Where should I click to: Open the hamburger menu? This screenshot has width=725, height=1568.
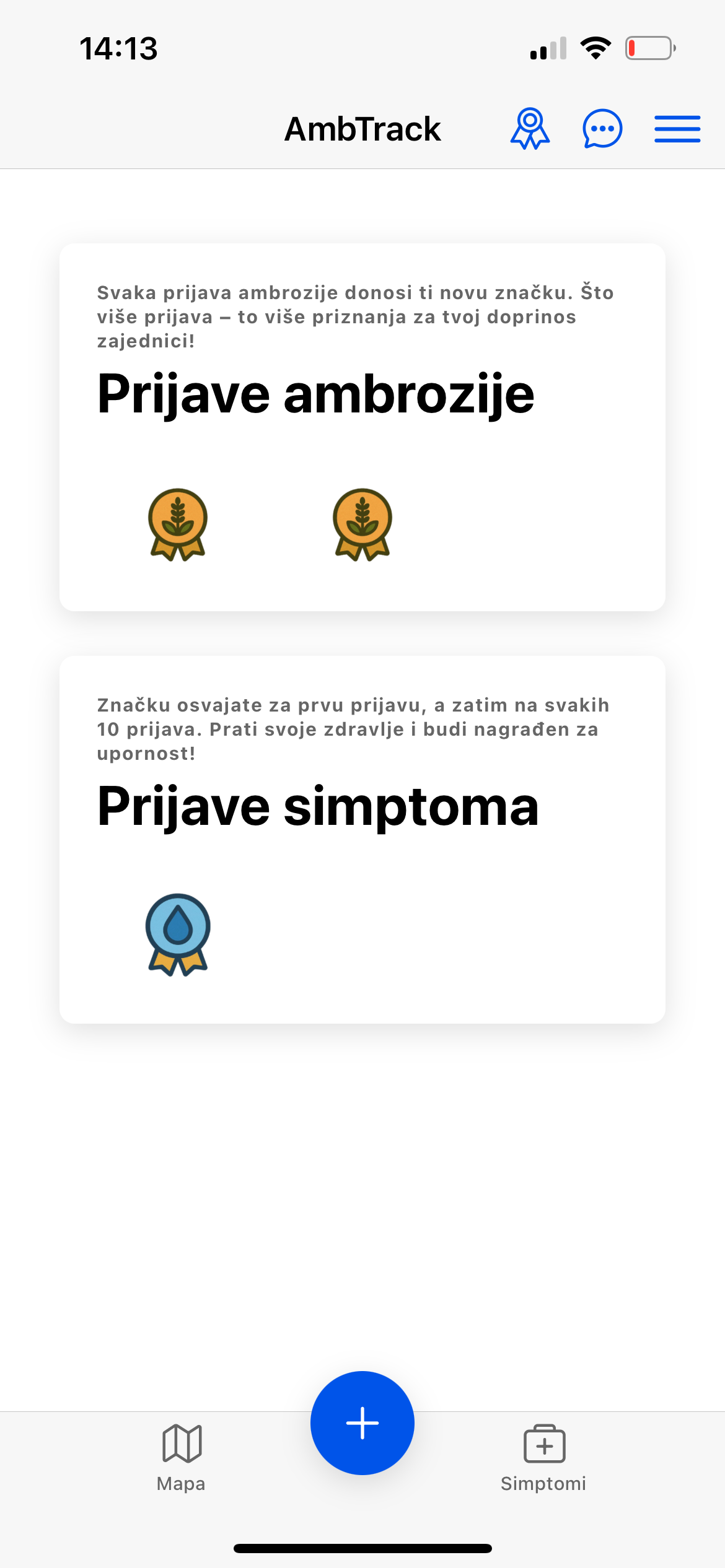click(677, 128)
